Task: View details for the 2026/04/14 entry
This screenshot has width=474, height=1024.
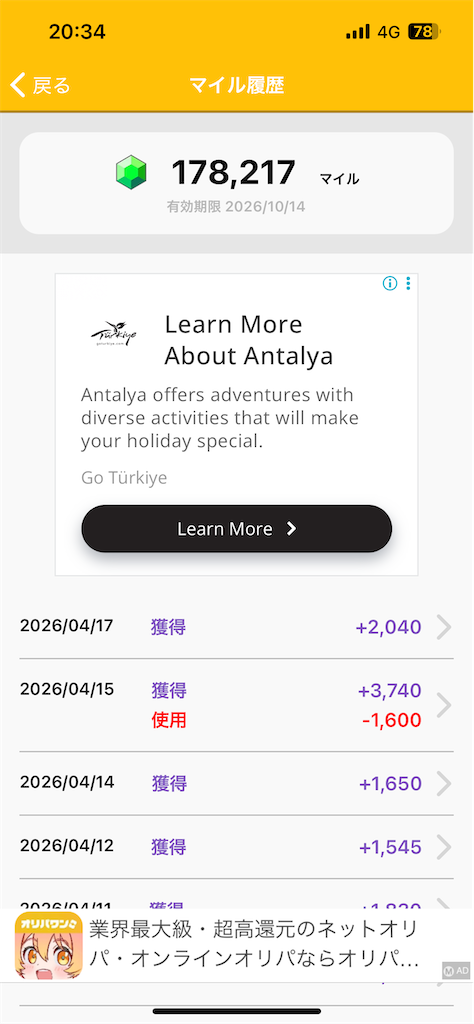Action: [236, 783]
